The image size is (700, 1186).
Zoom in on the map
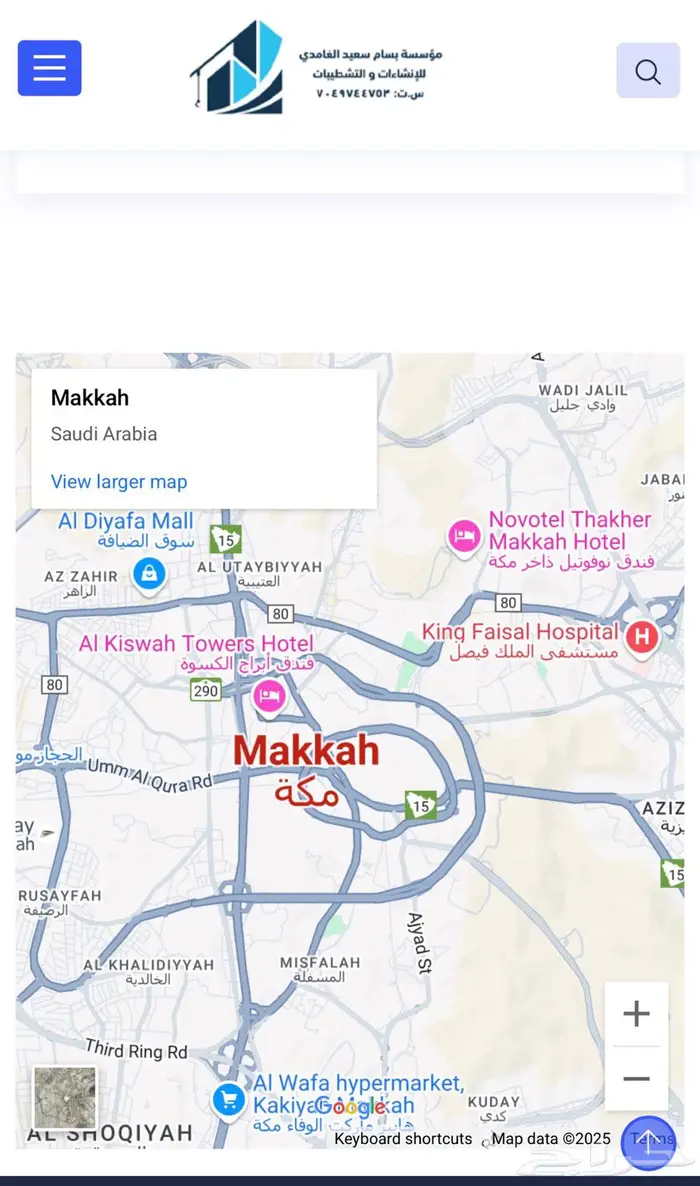(x=636, y=1014)
